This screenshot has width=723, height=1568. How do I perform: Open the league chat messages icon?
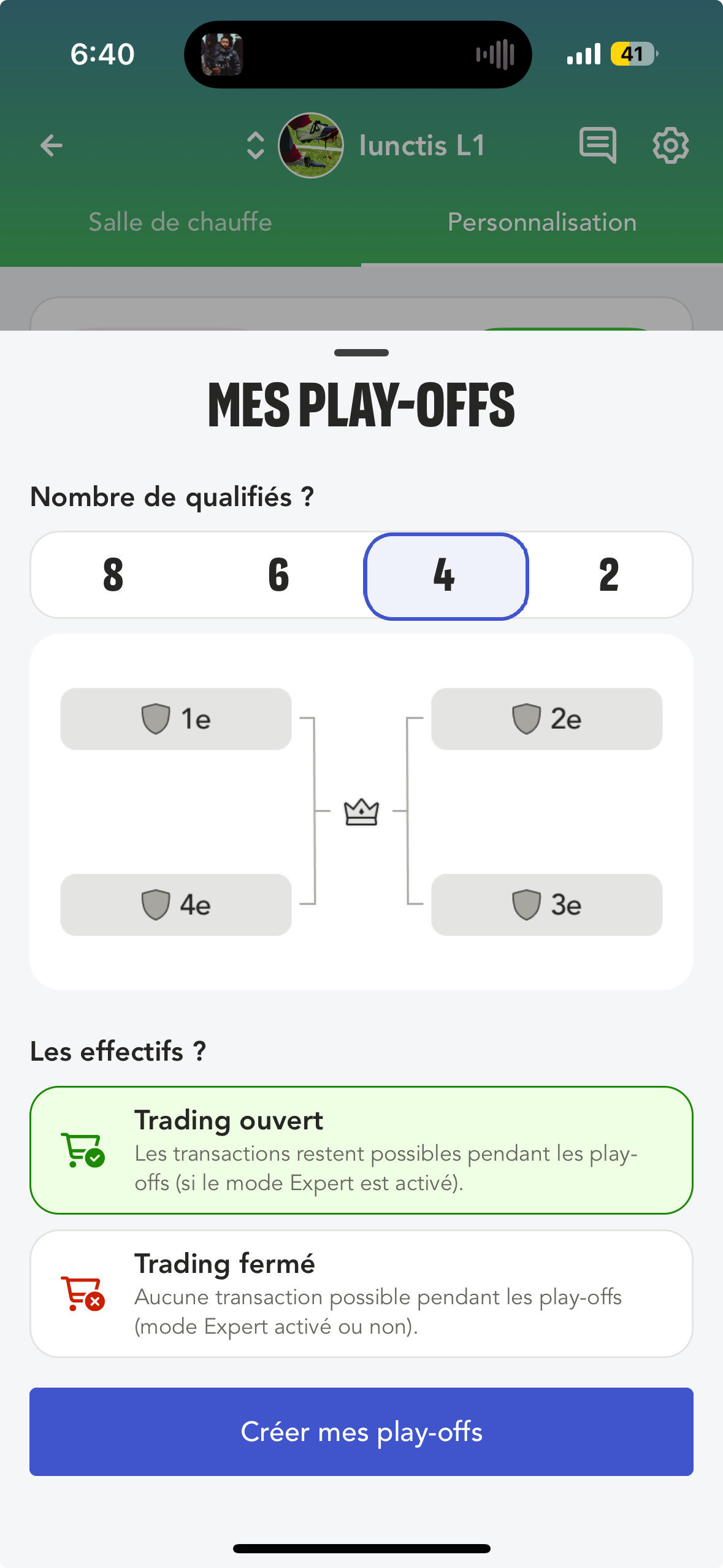(x=597, y=145)
